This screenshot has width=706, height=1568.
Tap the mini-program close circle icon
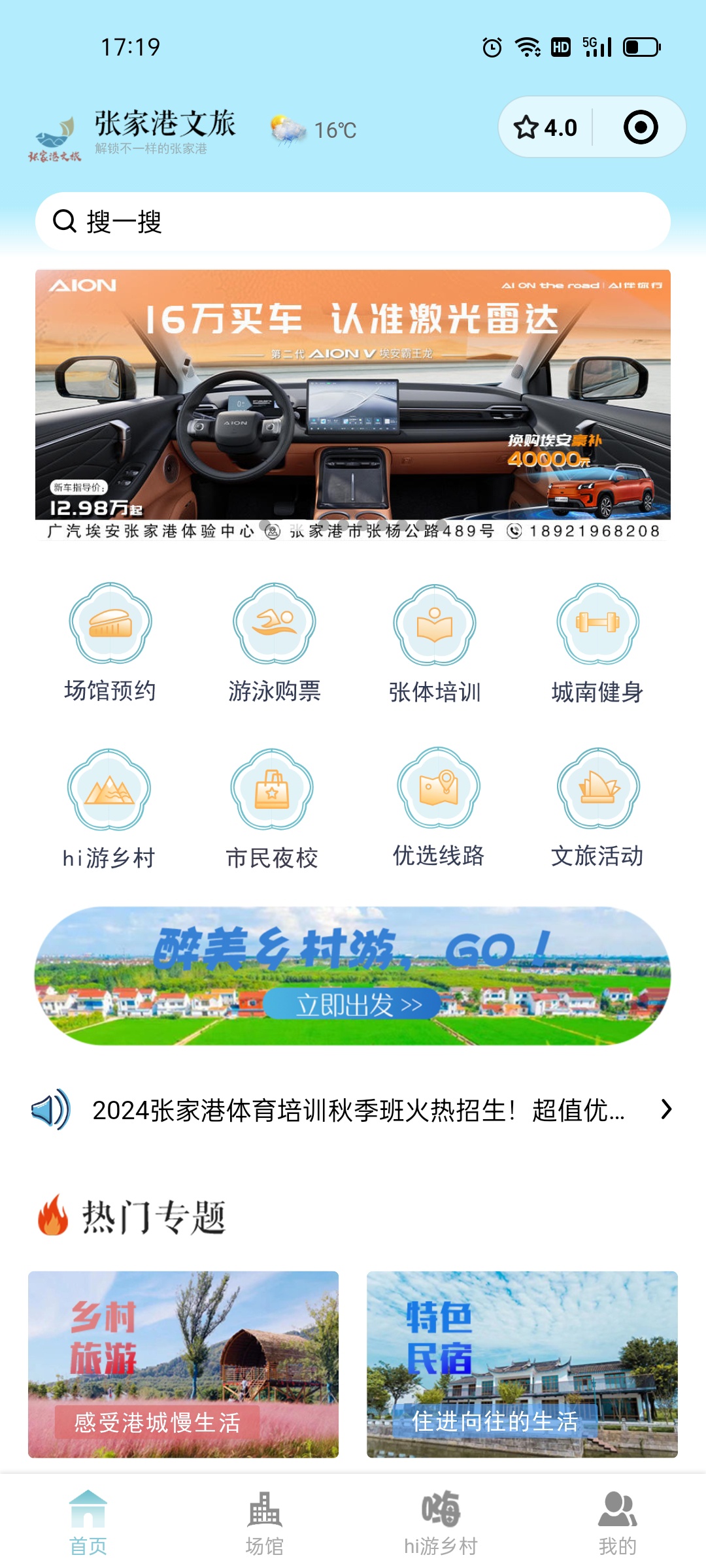tap(640, 127)
